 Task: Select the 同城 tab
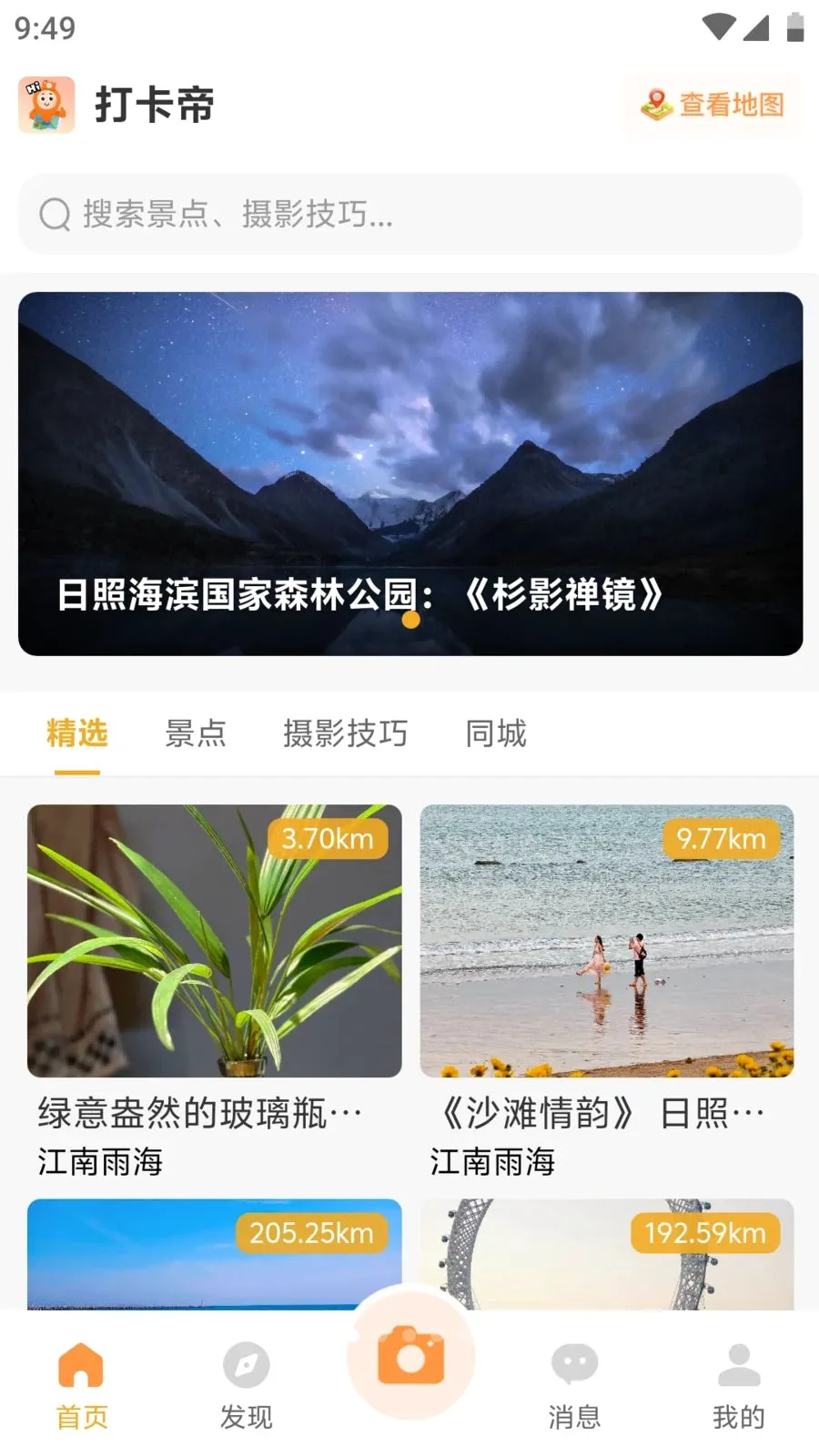pyautogui.click(x=496, y=733)
